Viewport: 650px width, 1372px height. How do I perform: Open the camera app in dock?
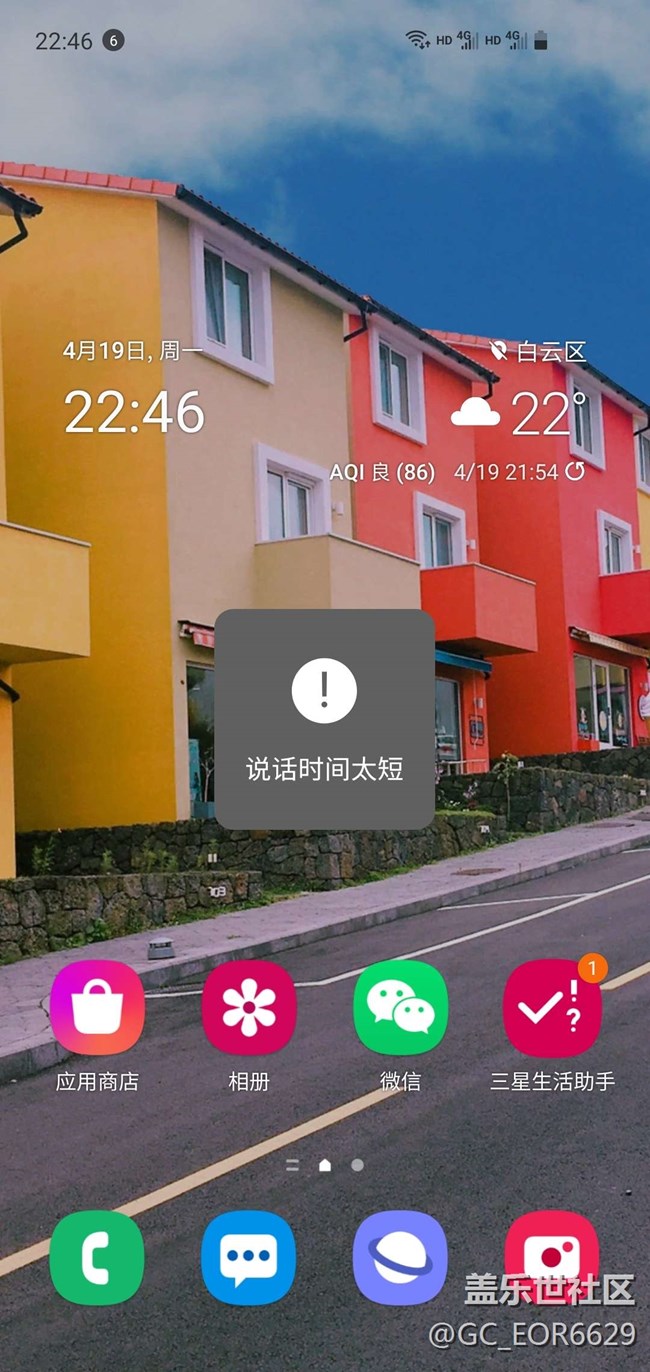pyautogui.click(x=552, y=1250)
